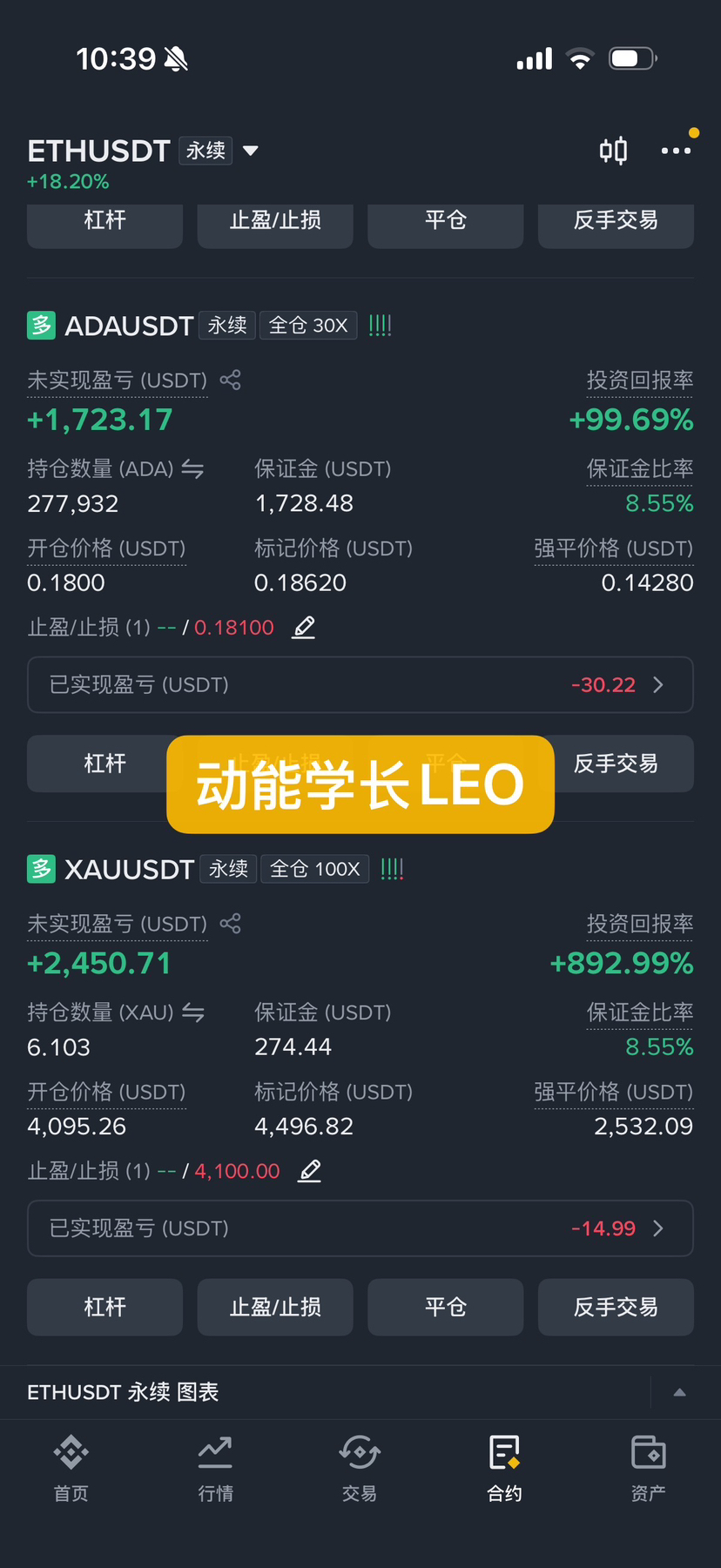Edit ADAUSDT take-profit/stop-loss at 0.18100
The image size is (721, 1568).
(304, 627)
